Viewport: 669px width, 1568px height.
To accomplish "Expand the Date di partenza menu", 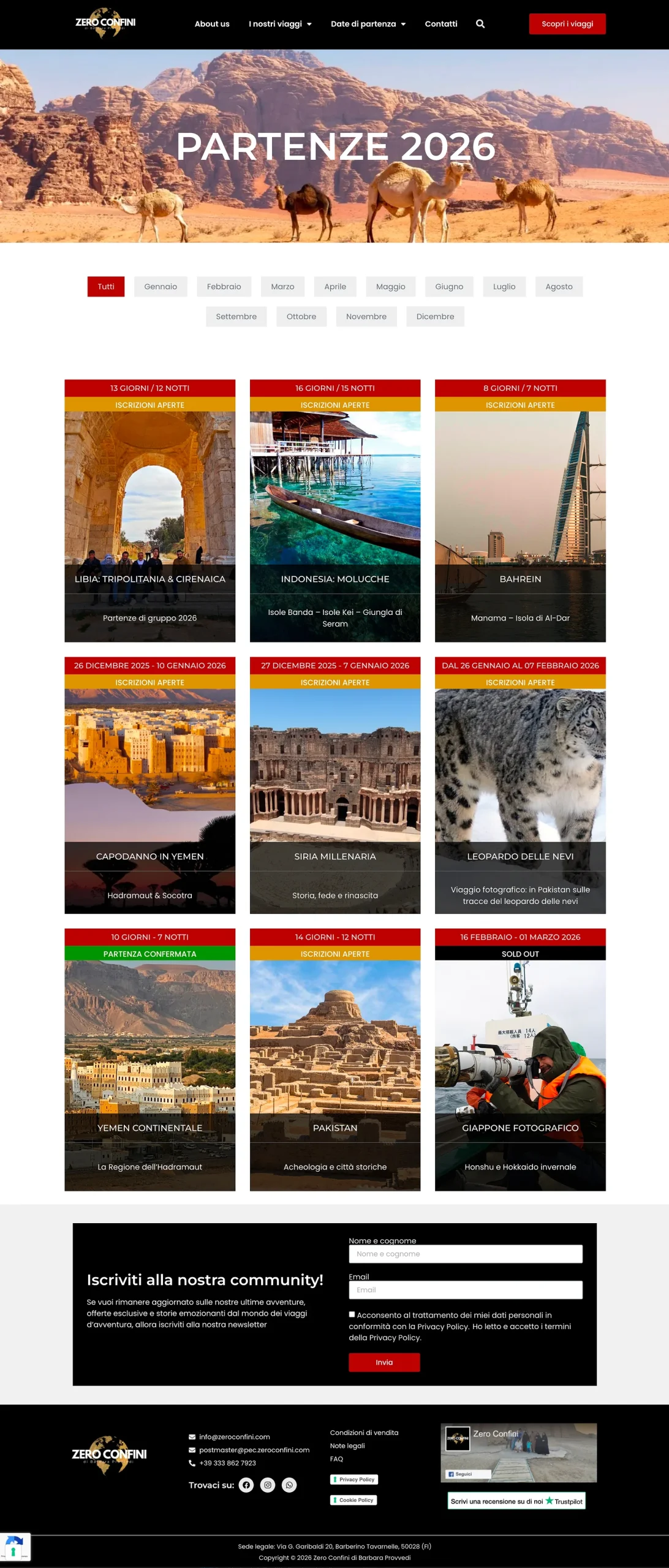I will tap(368, 24).
